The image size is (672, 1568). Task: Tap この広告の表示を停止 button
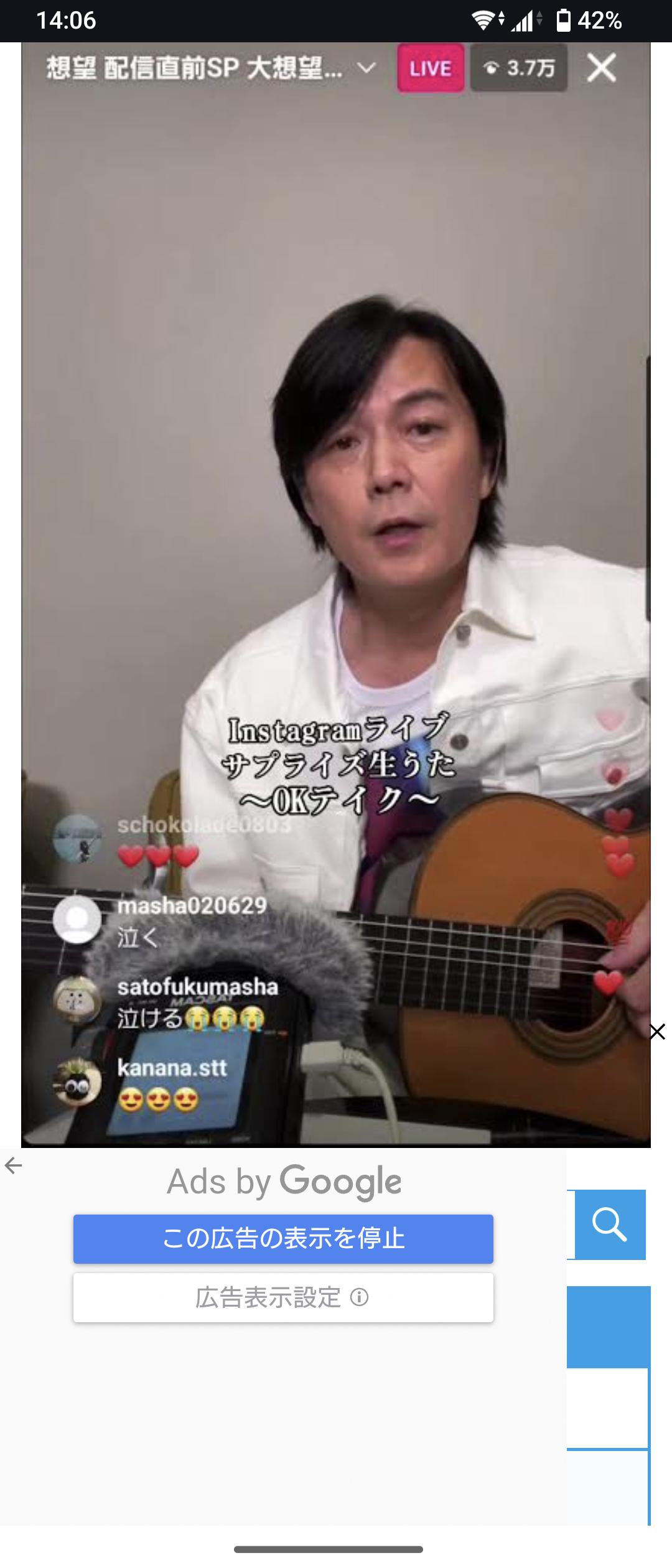283,1238
